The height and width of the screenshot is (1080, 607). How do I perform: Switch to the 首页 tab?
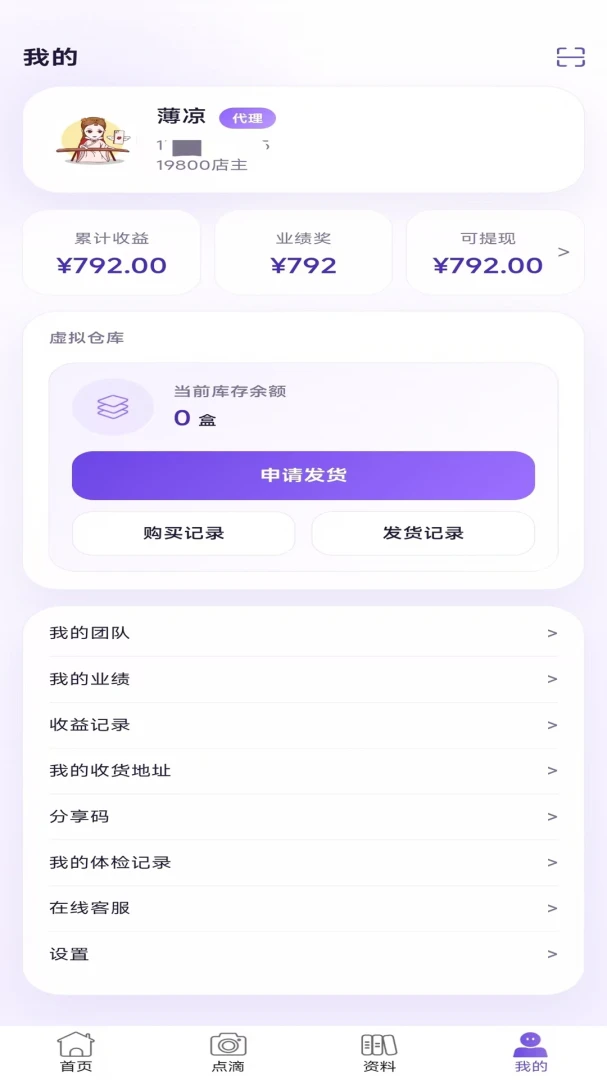tap(76, 1052)
